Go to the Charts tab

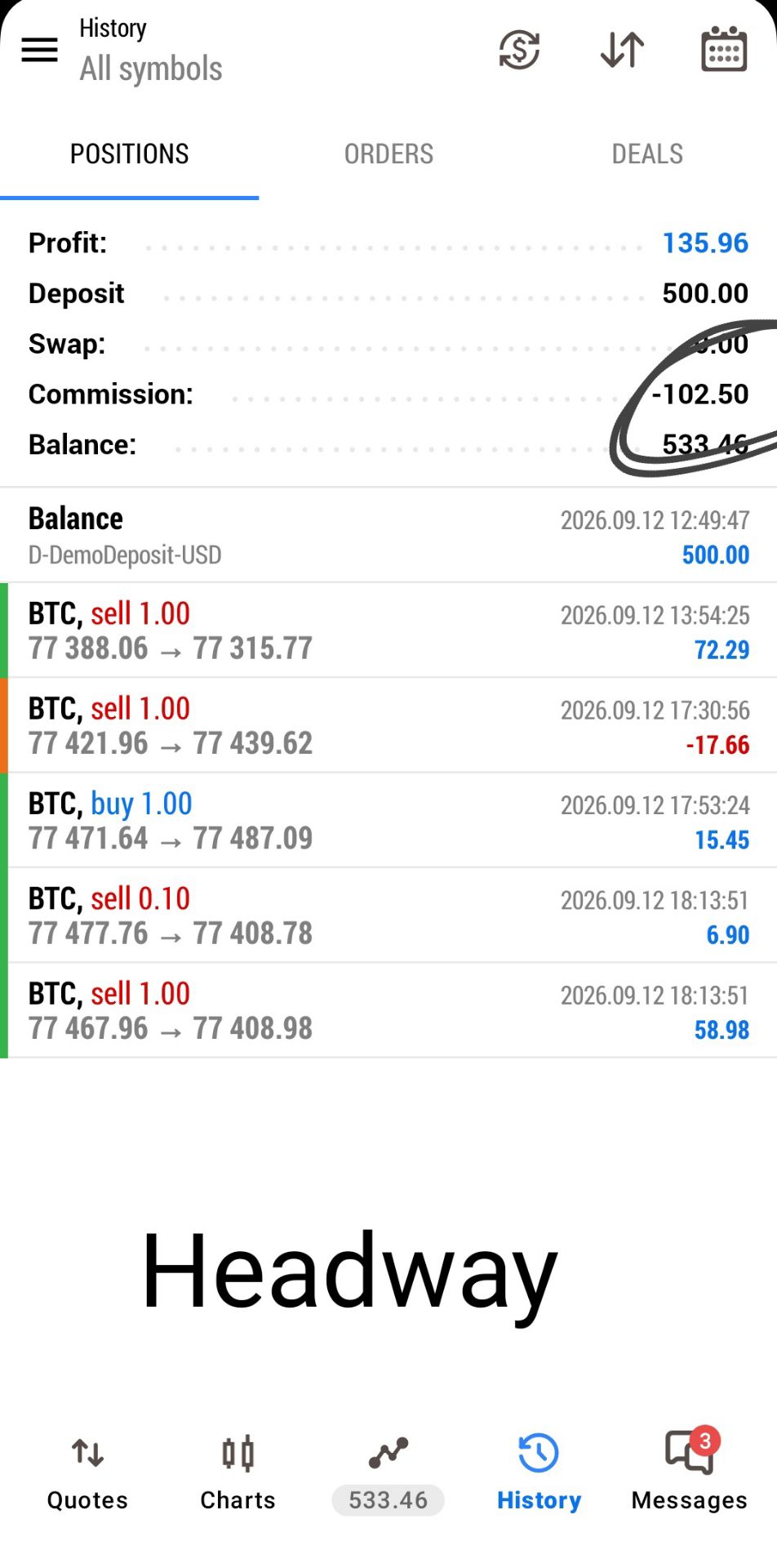(238, 1474)
